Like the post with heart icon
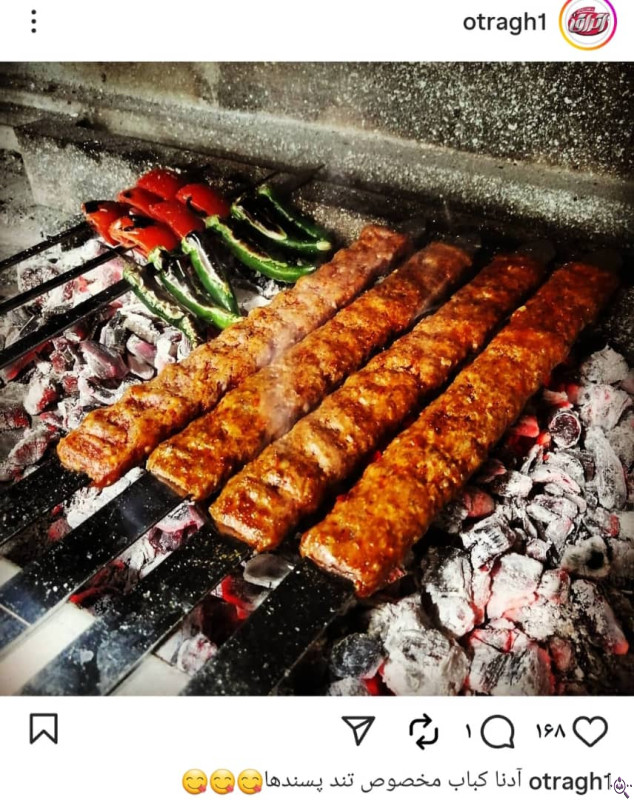The height and width of the screenshot is (800, 634). tap(589, 731)
